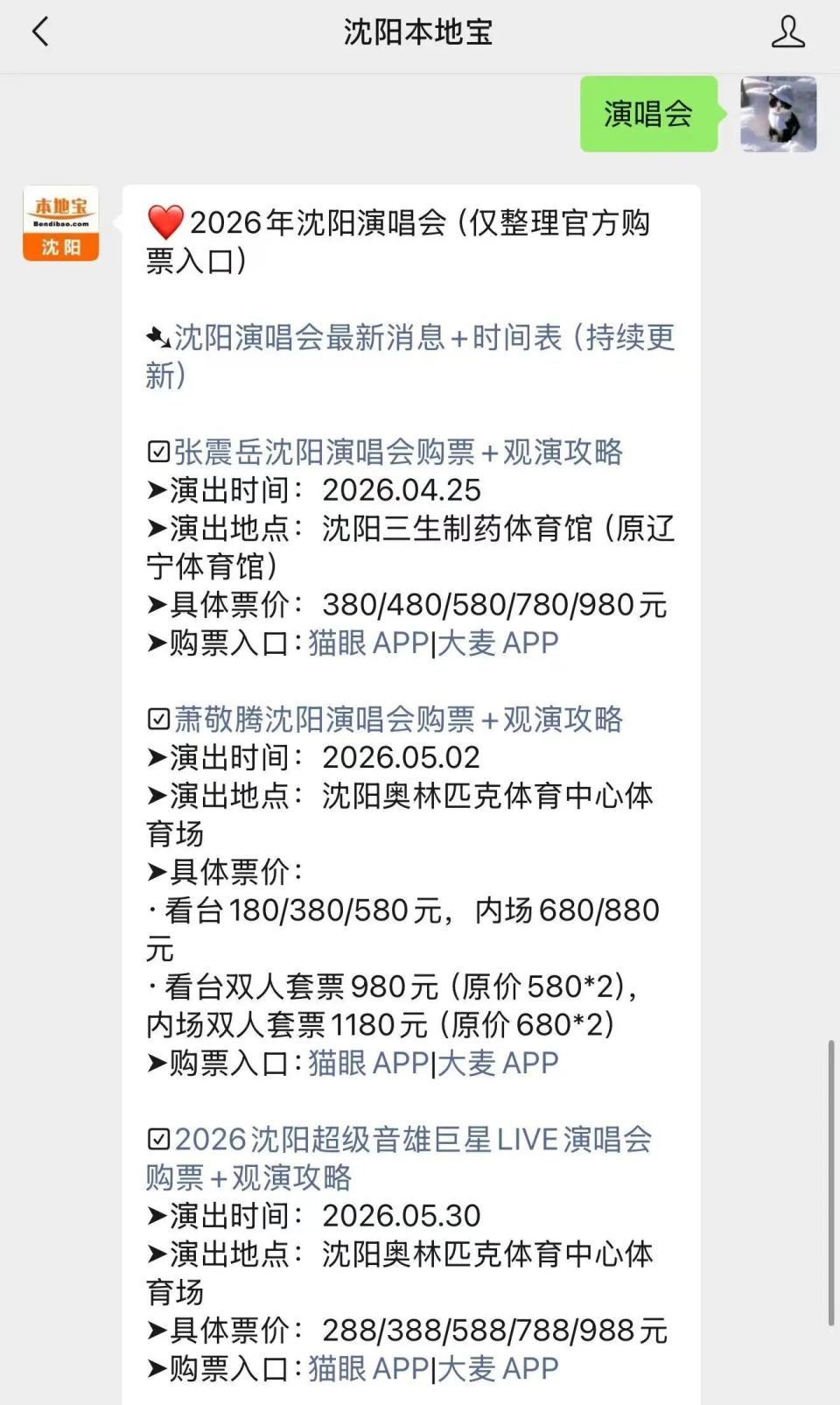Click the checkbox icon before 张震岳 entry
The image size is (840, 1405).
point(157,452)
